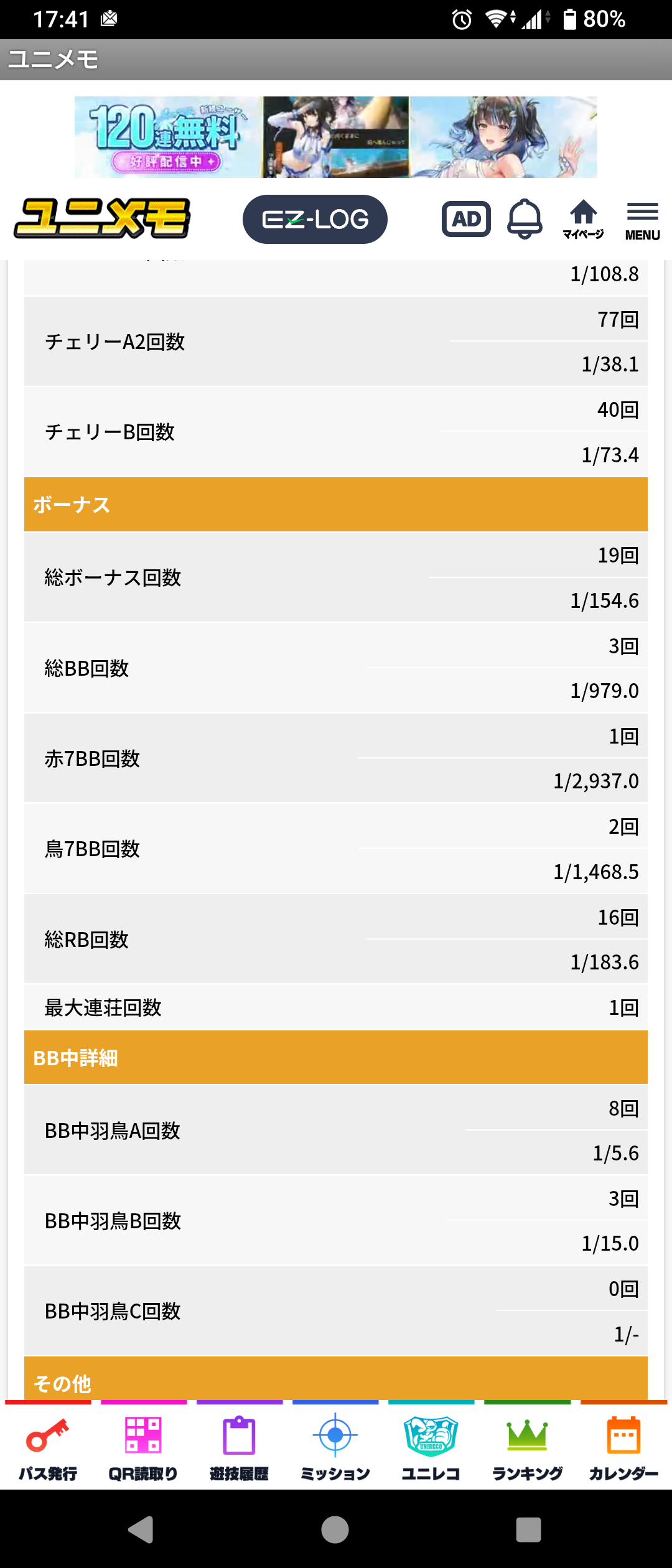Open the notifications bell
The height and width of the screenshot is (1568, 672).
pos(525,219)
